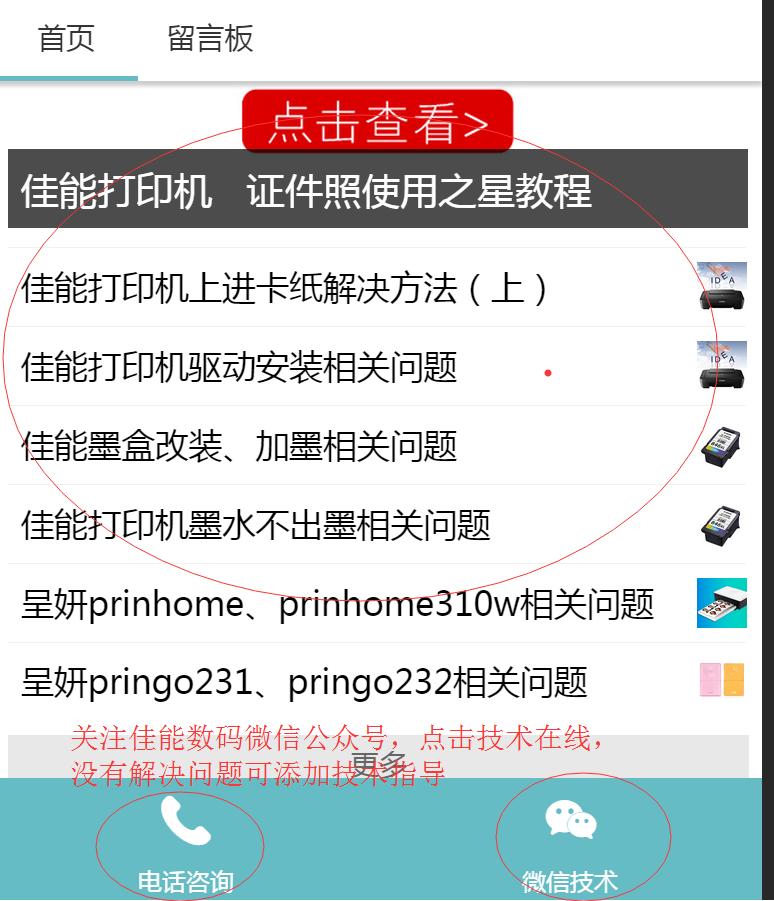
Task: Click the pink paper thumbnail beside pringo232 entry
Action: (722, 681)
